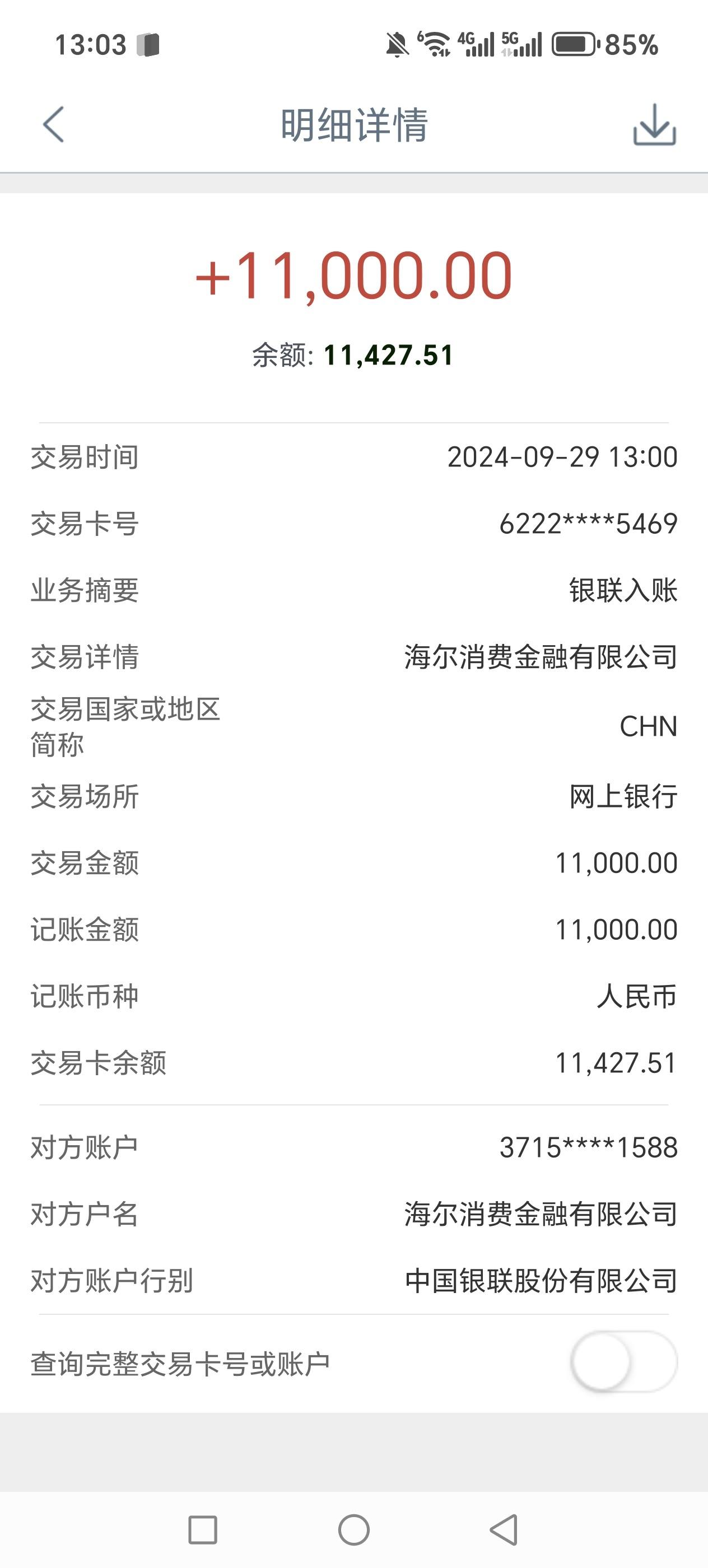The width and height of the screenshot is (708, 1568).
Task: Tap the system home button
Action: tap(353, 1530)
